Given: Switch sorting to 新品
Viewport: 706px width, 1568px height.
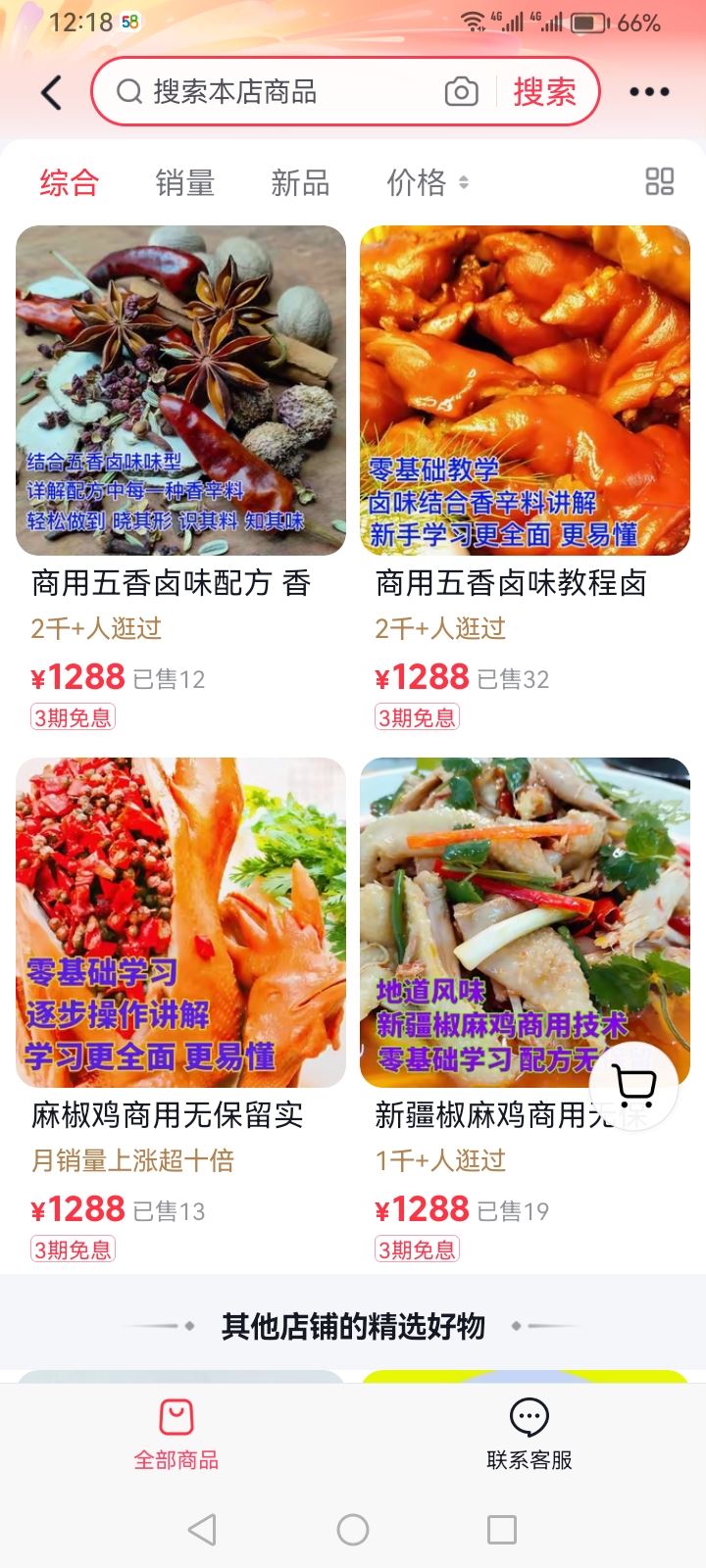Looking at the screenshot, I should (300, 182).
